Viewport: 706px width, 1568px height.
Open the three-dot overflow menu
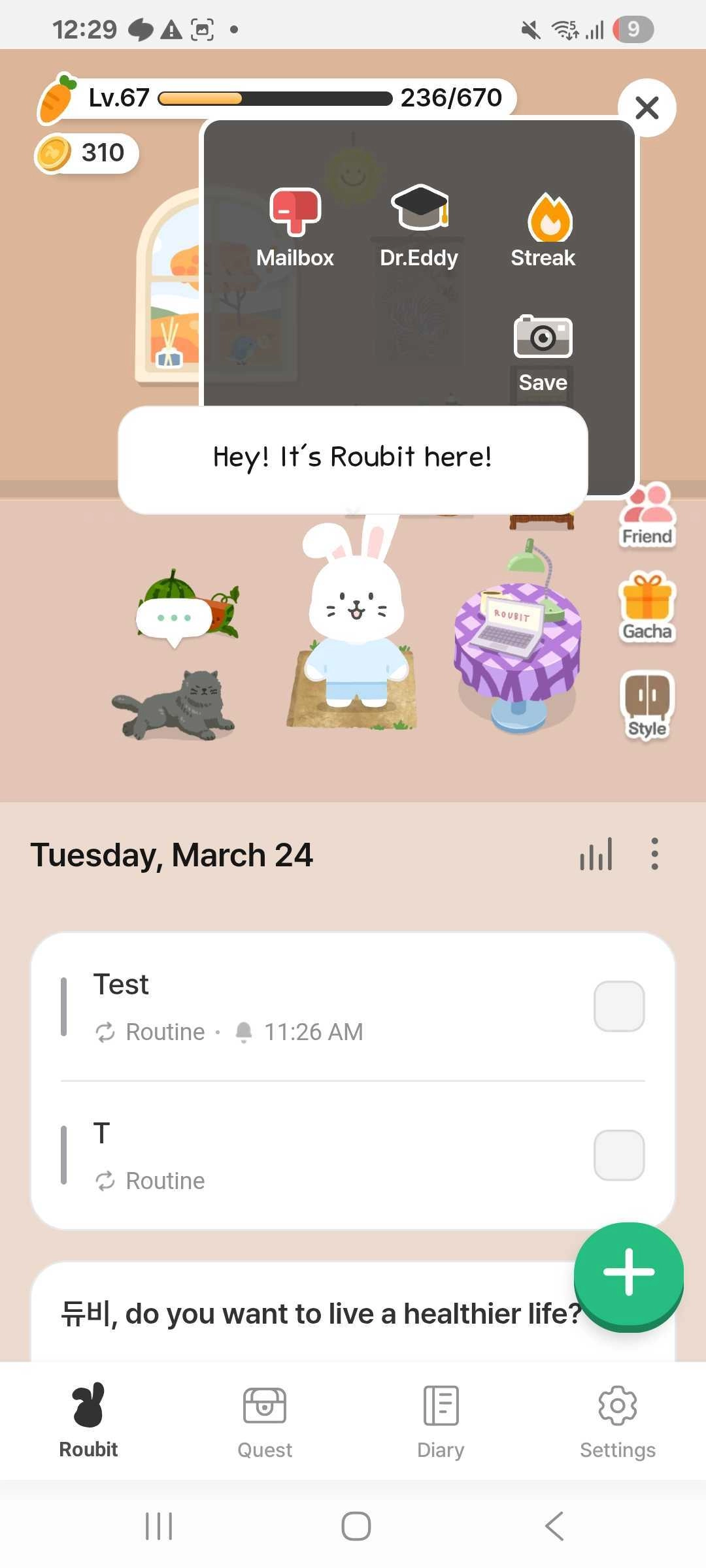pyautogui.click(x=654, y=855)
